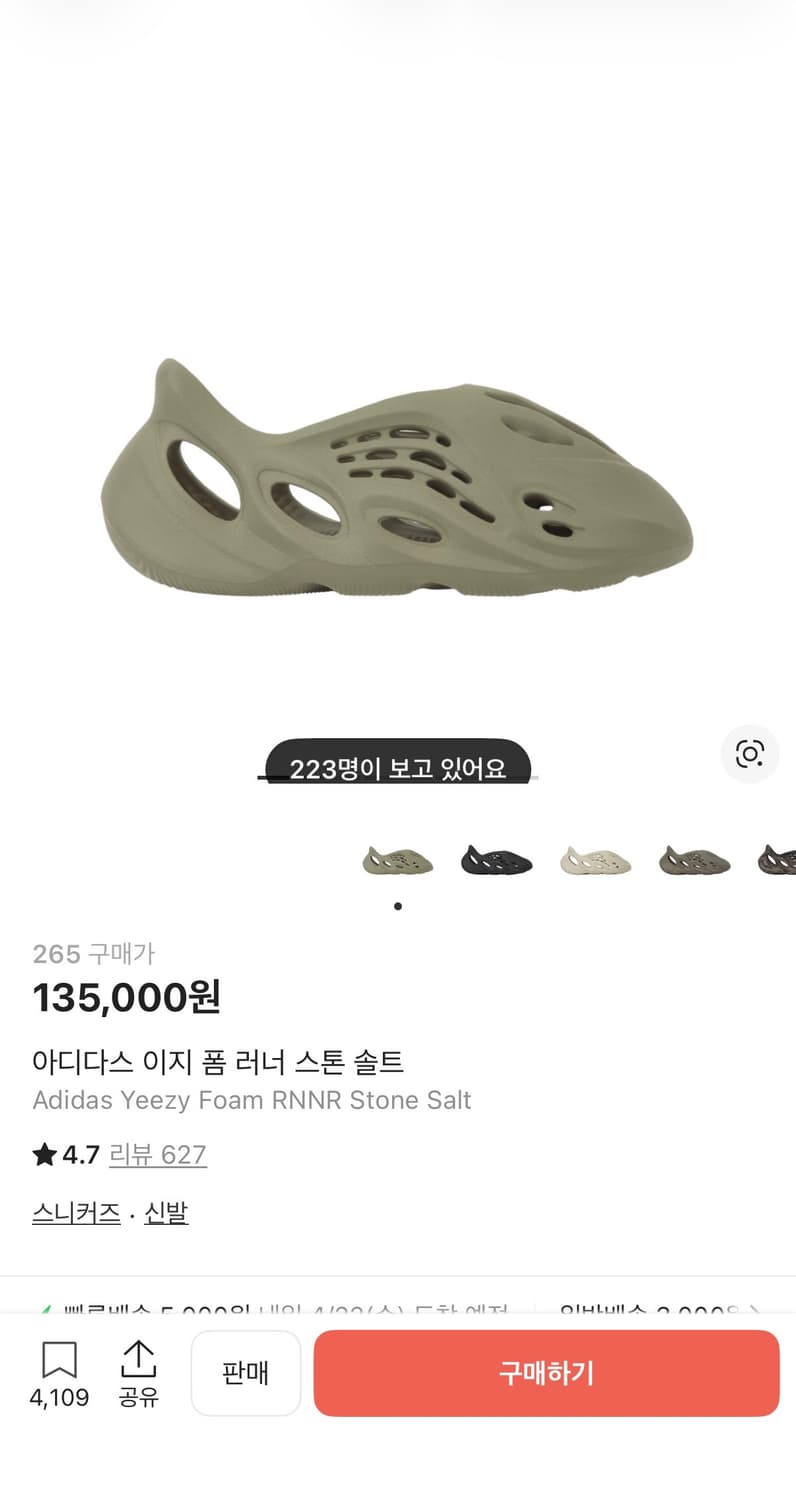Tap the carousel dot indicator below thumbnails
Viewport: 796px width, 1500px height.
tap(397, 906)
